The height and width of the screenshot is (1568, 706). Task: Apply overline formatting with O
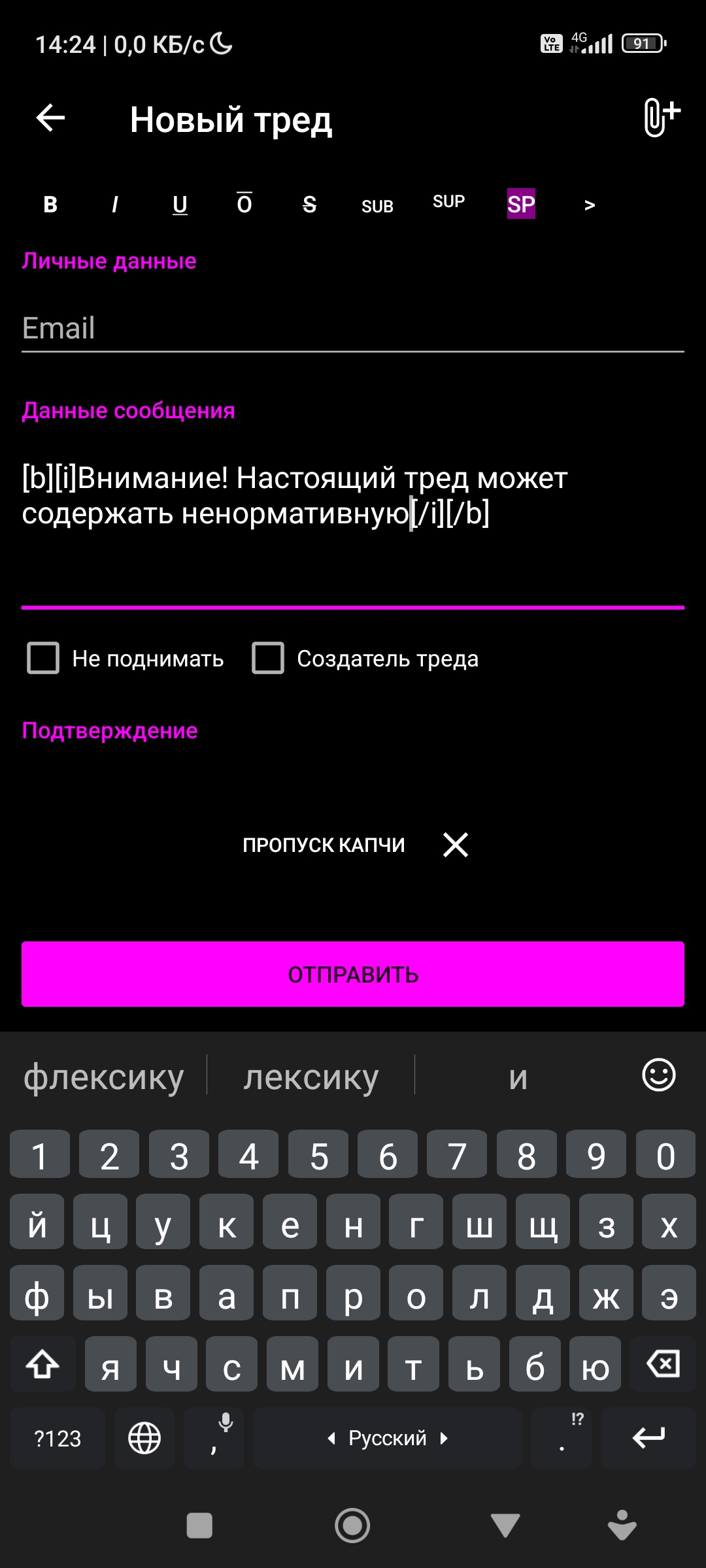(x=244, y=204)
